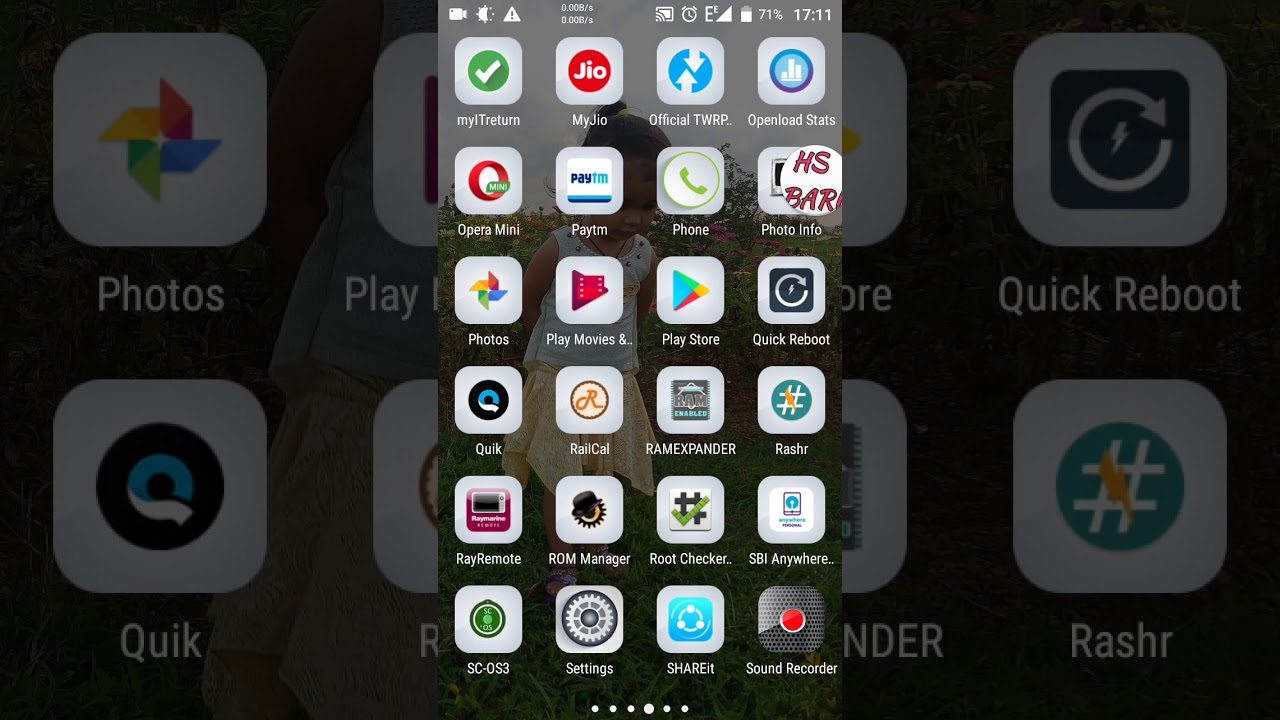Viewport: 1280px width, 720px height.
Task: Open Official TWRP app
Action: point(690,72)
